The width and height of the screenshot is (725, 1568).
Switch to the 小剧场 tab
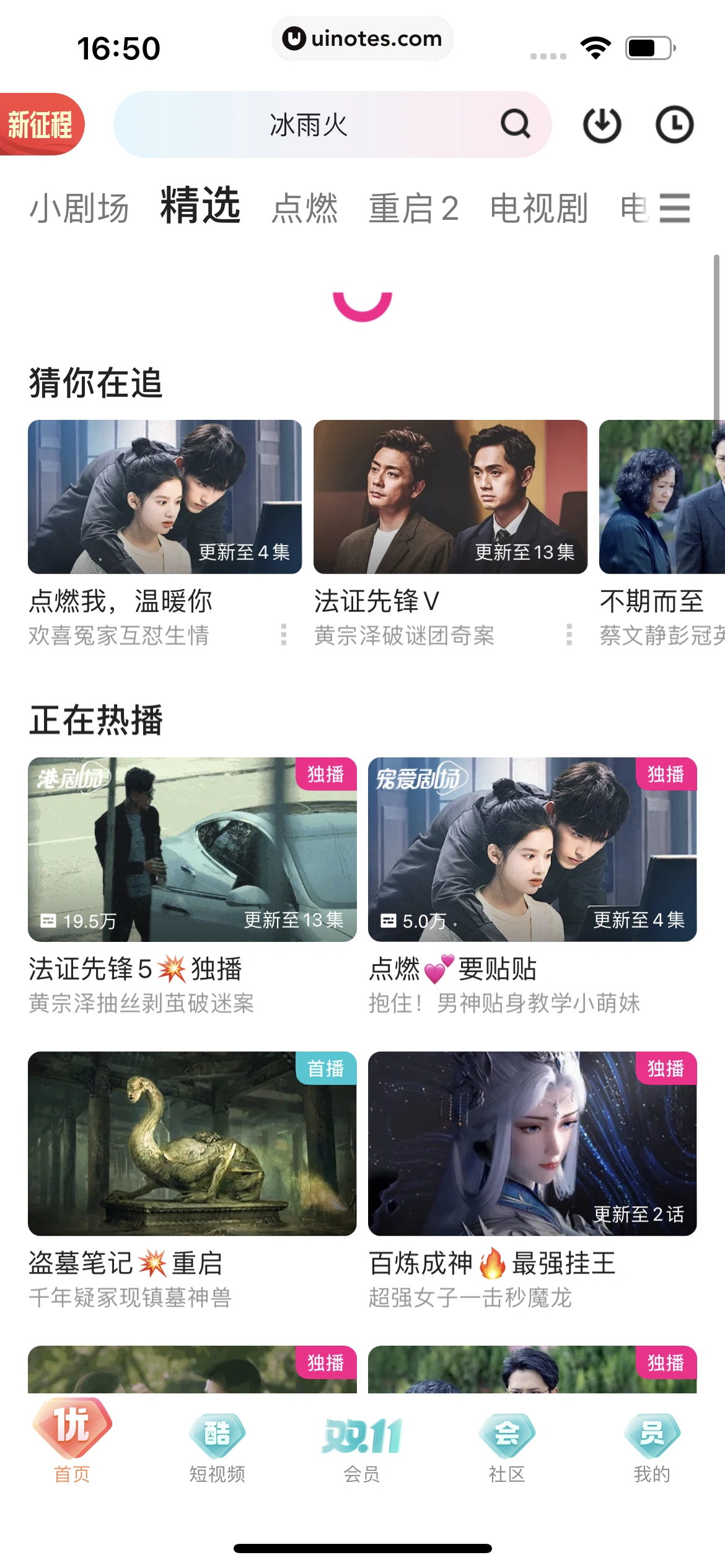(x=79, y=208)
